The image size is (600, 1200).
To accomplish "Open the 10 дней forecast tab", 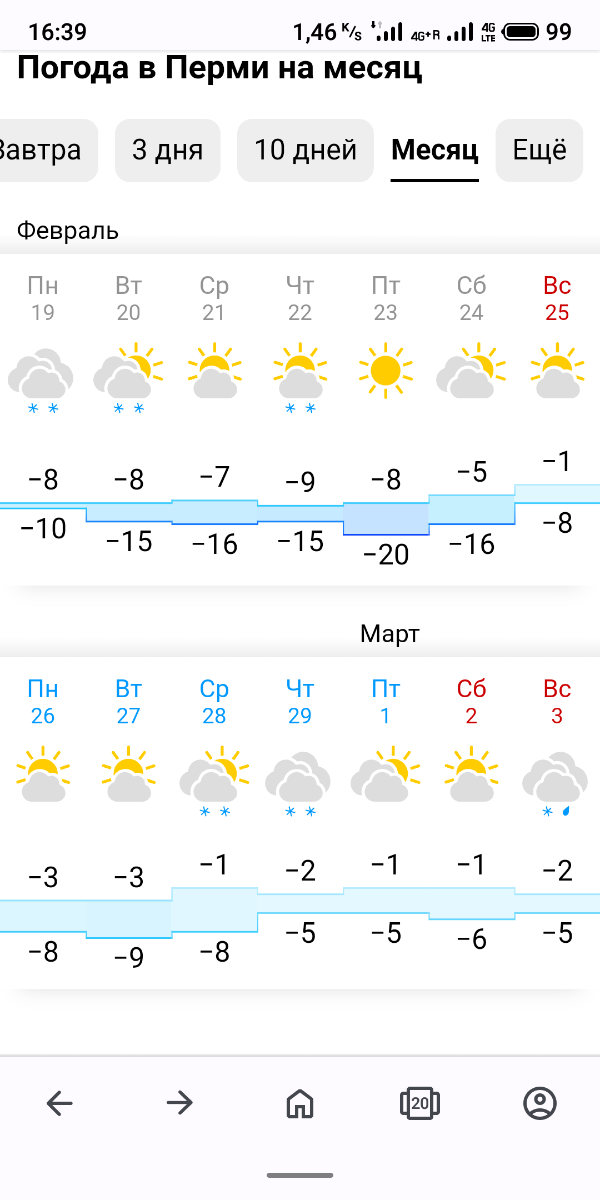I will (305, 151).
